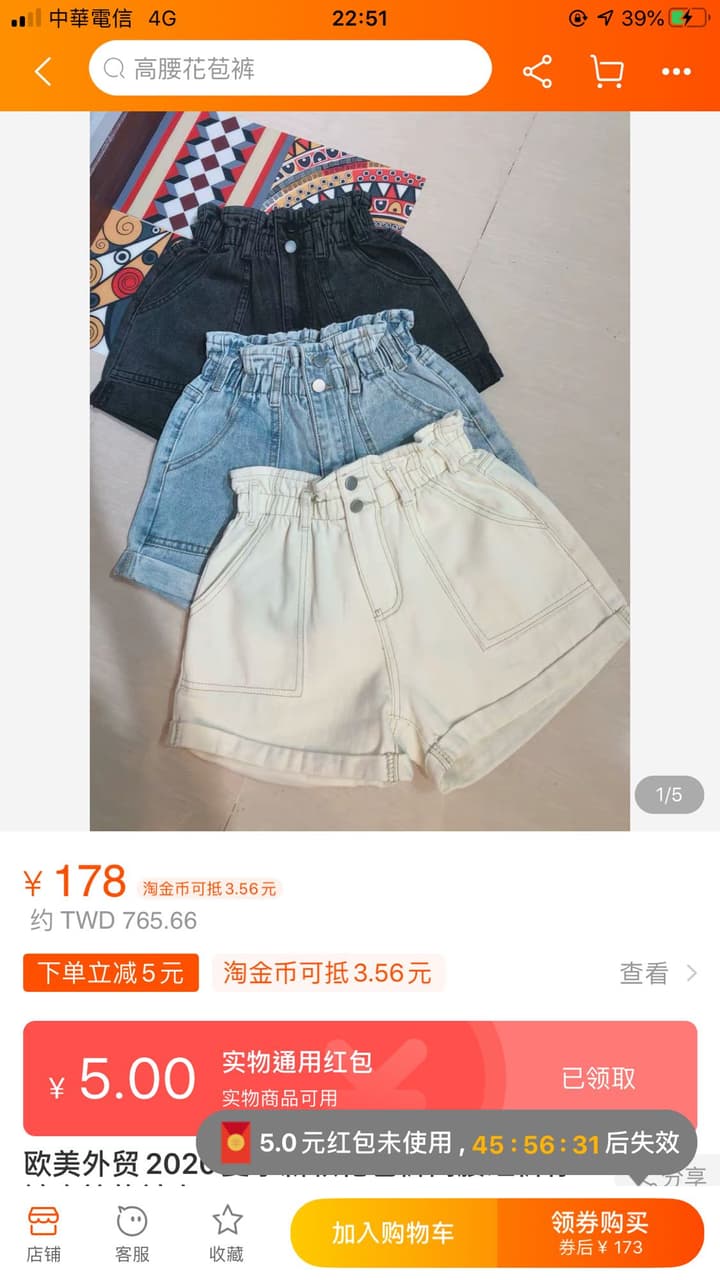Go back with the top-left arrow

click(x=42, y=71)
